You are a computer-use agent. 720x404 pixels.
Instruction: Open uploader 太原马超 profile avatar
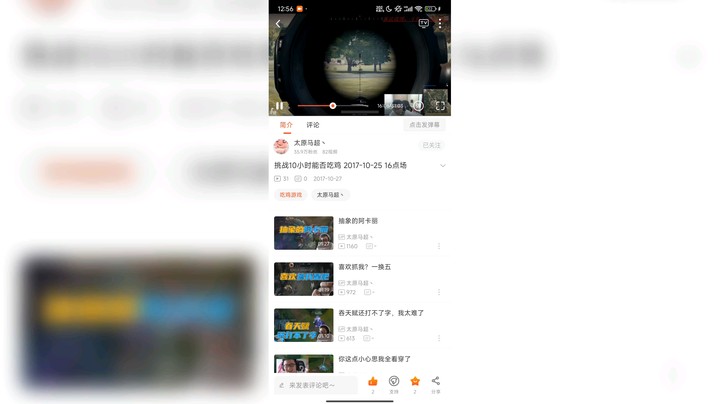click(x=281, y=147)
